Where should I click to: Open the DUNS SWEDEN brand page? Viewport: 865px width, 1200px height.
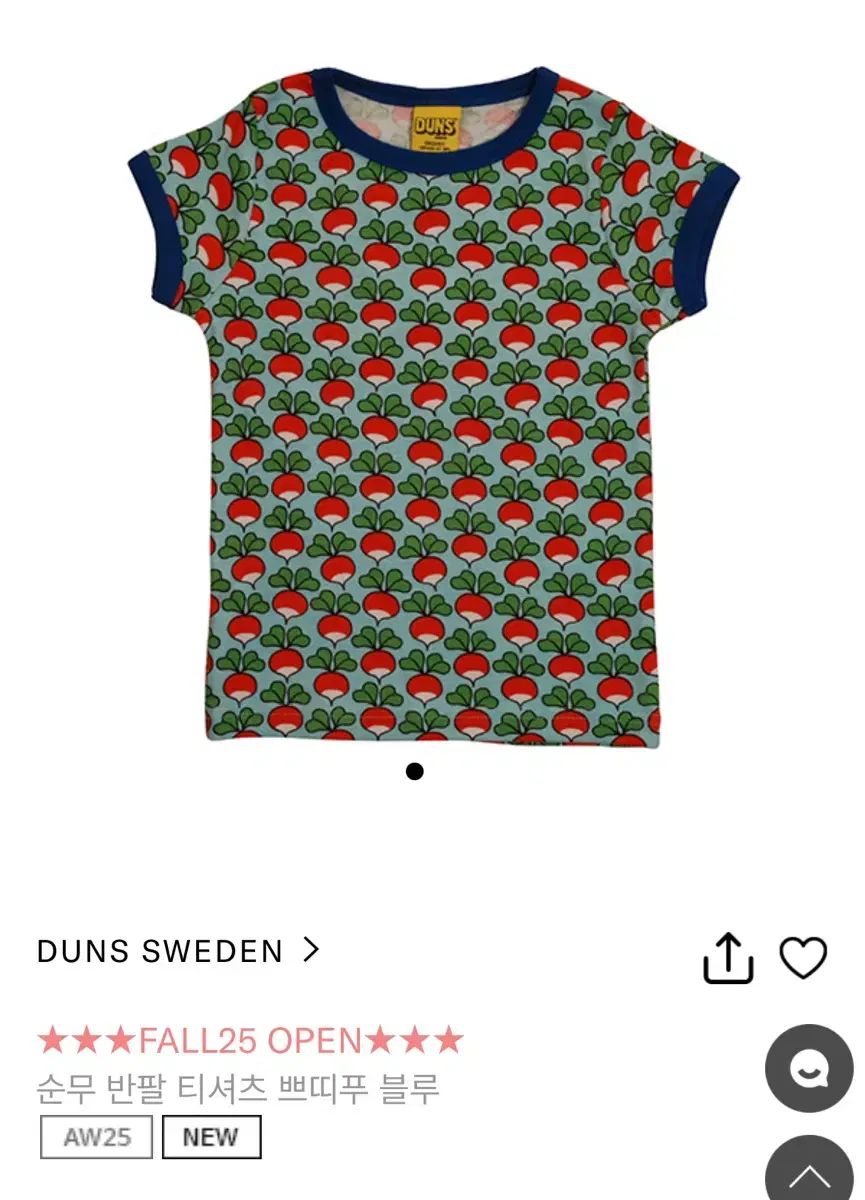tap(178, 950)
